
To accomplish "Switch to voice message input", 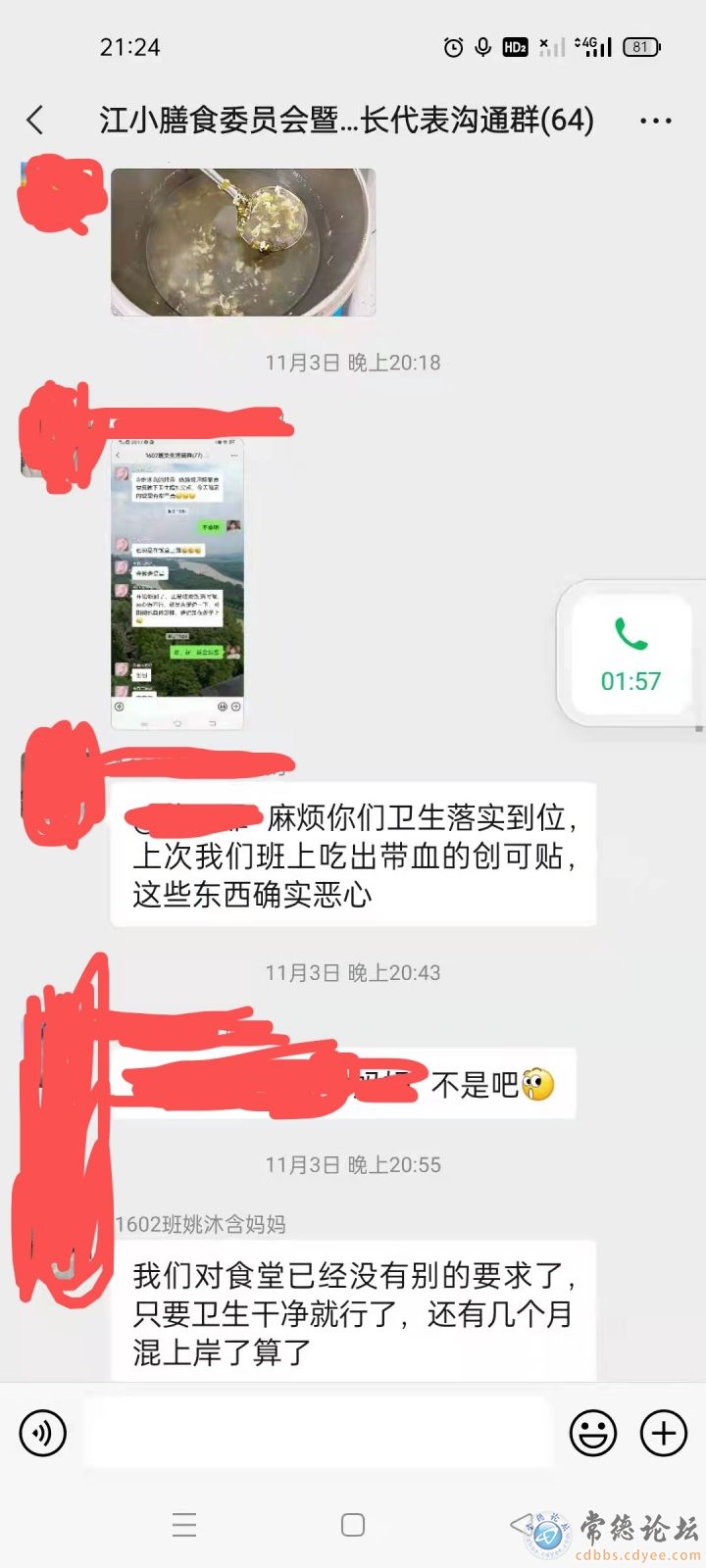I will click(x=43, y=1433).
